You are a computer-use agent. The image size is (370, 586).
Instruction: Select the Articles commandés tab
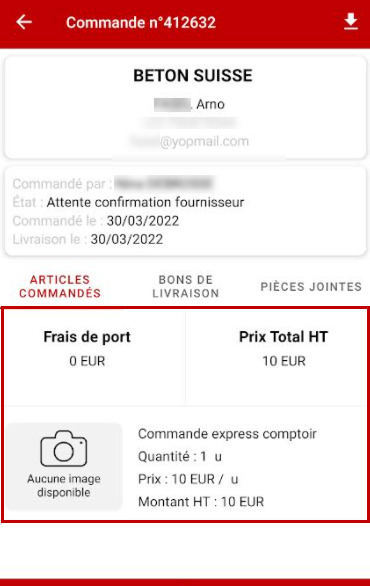(x=60, y=286)
